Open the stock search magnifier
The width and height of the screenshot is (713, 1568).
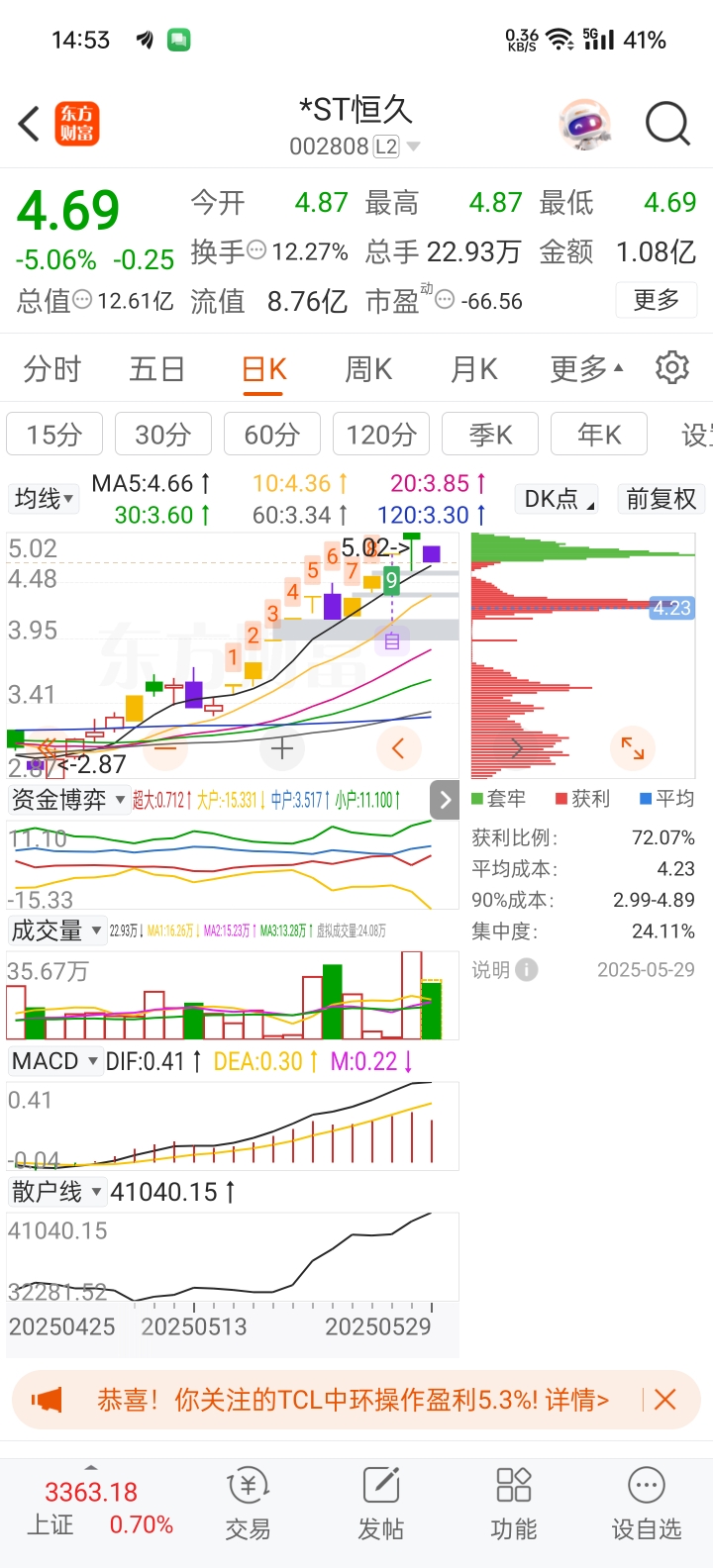coord(666,125)
